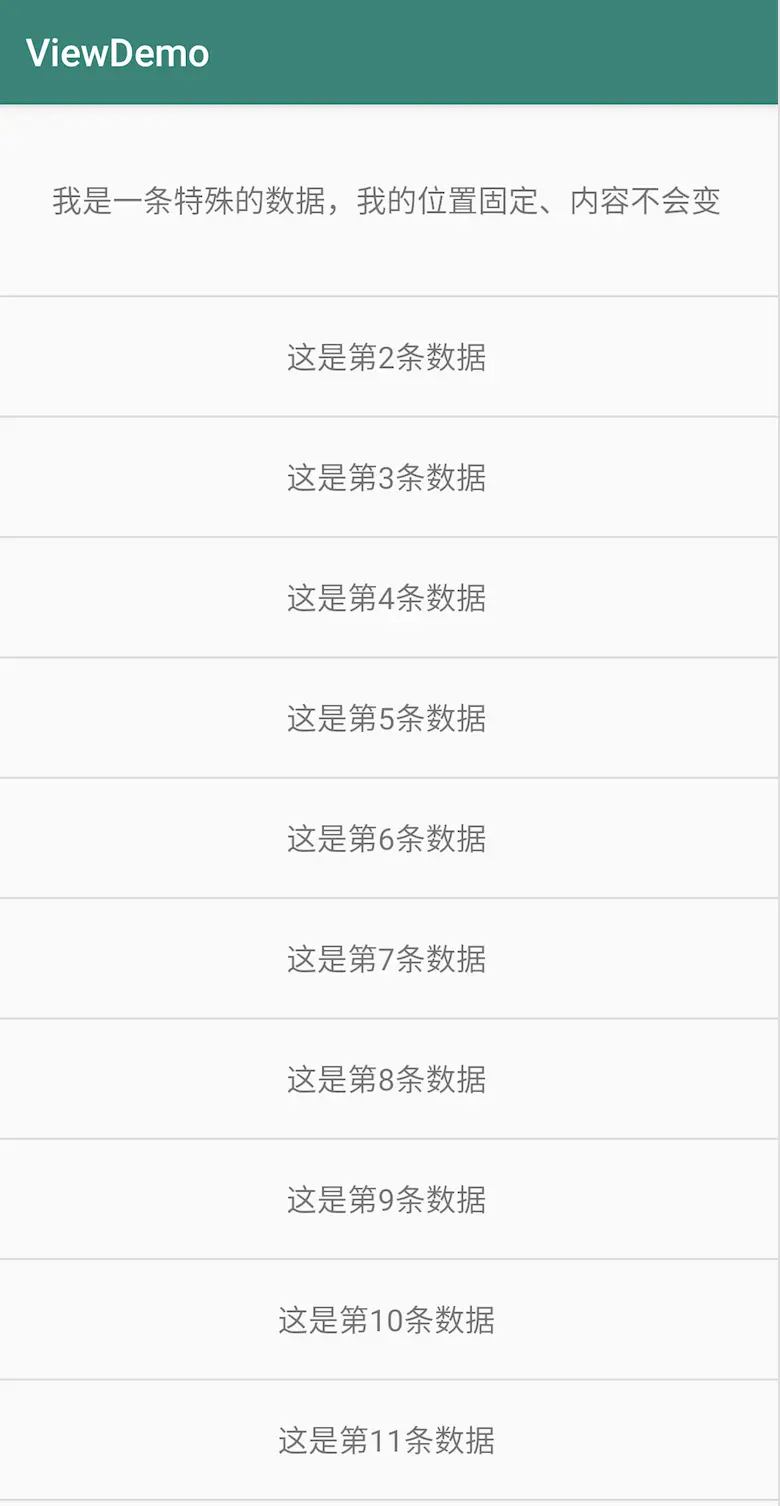Select the row 这是第11条数据
The width and height of the screenshot is (780, 1506).
pyautogui.click(x=389, y=1440)
